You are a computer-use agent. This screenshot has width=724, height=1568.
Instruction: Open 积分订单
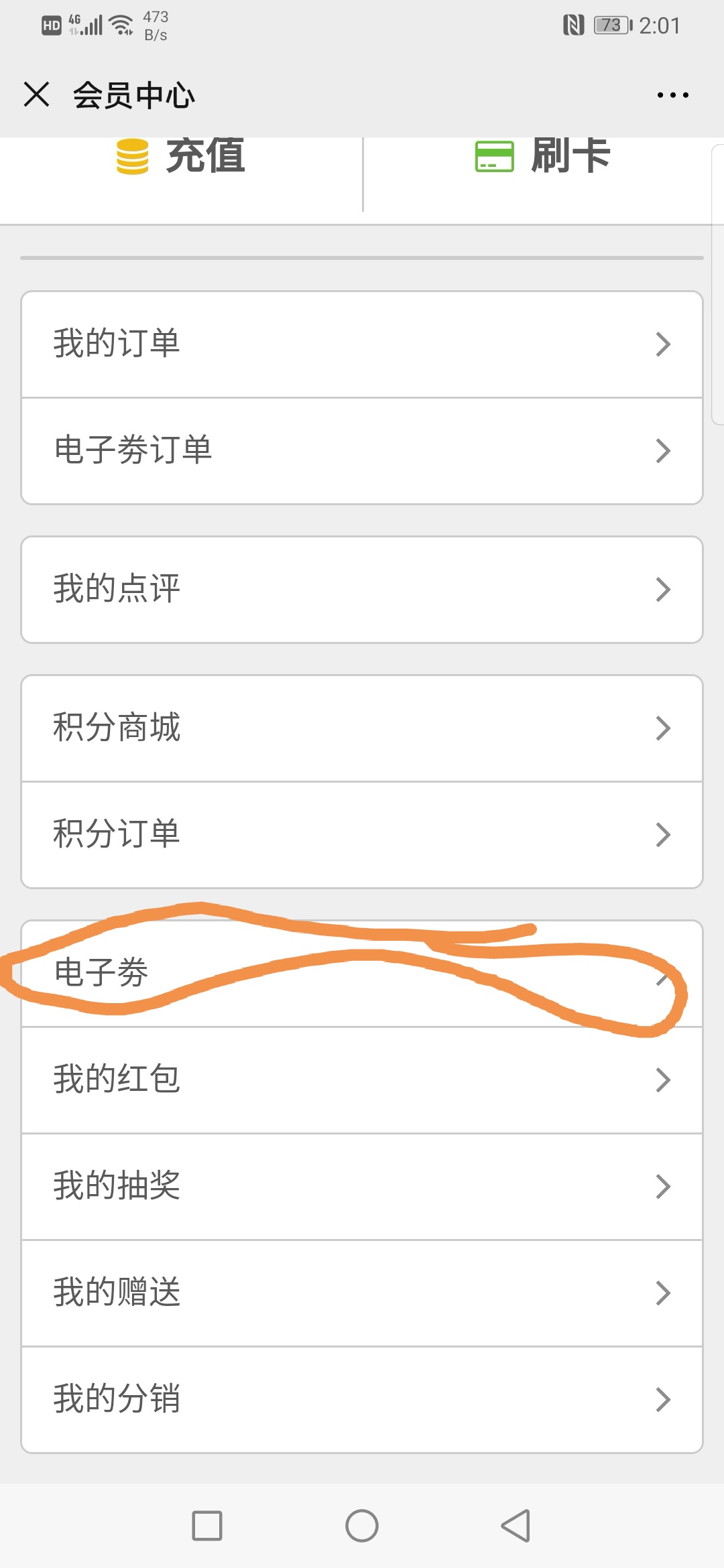click(x=362, y=835)
